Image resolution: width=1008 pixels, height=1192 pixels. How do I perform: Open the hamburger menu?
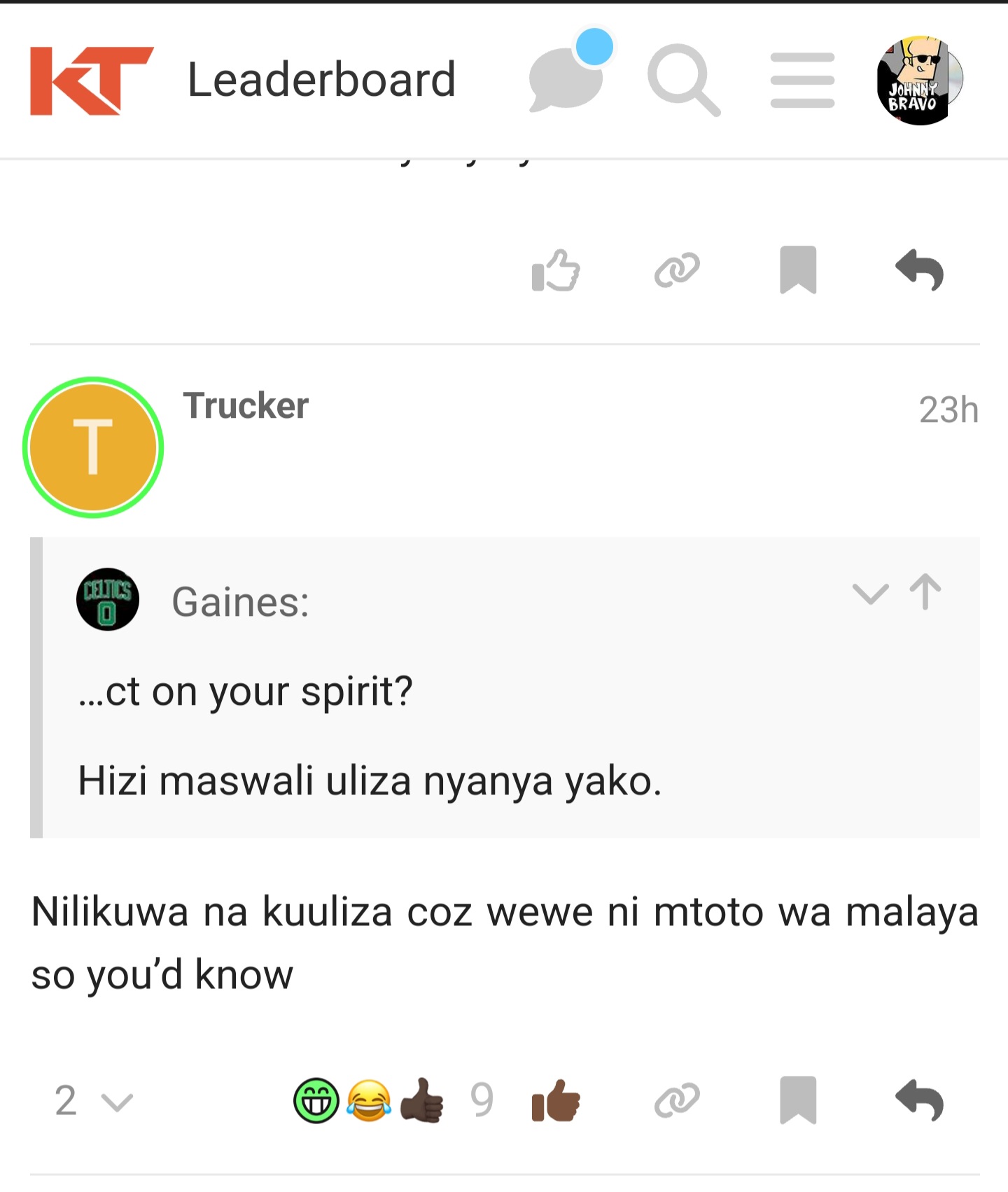[802, 80]
